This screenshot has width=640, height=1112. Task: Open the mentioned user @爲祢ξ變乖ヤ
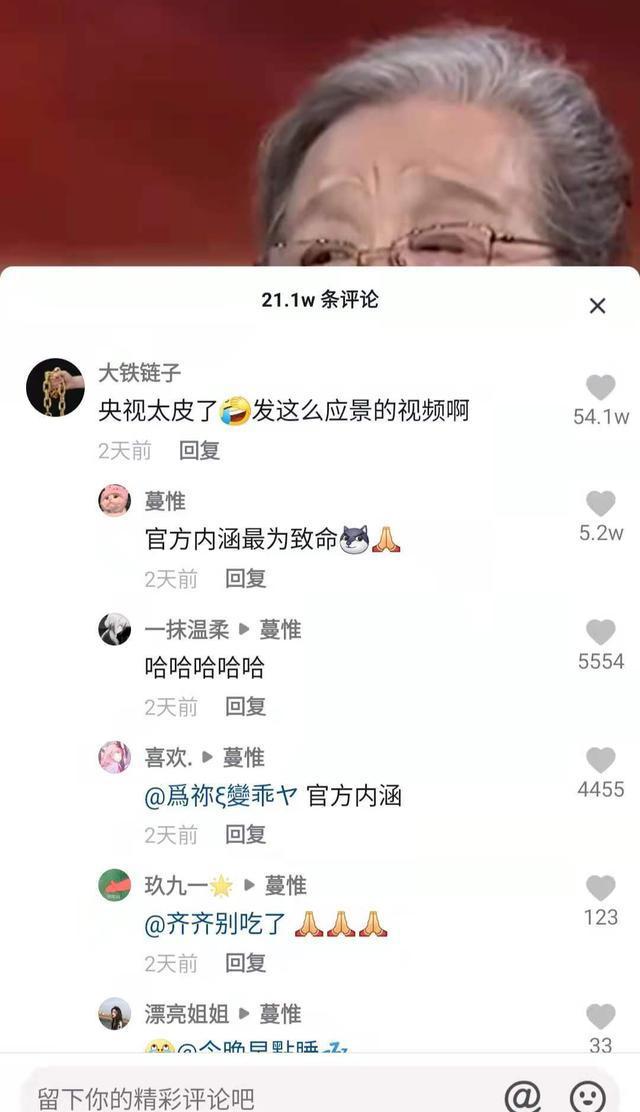221,796
